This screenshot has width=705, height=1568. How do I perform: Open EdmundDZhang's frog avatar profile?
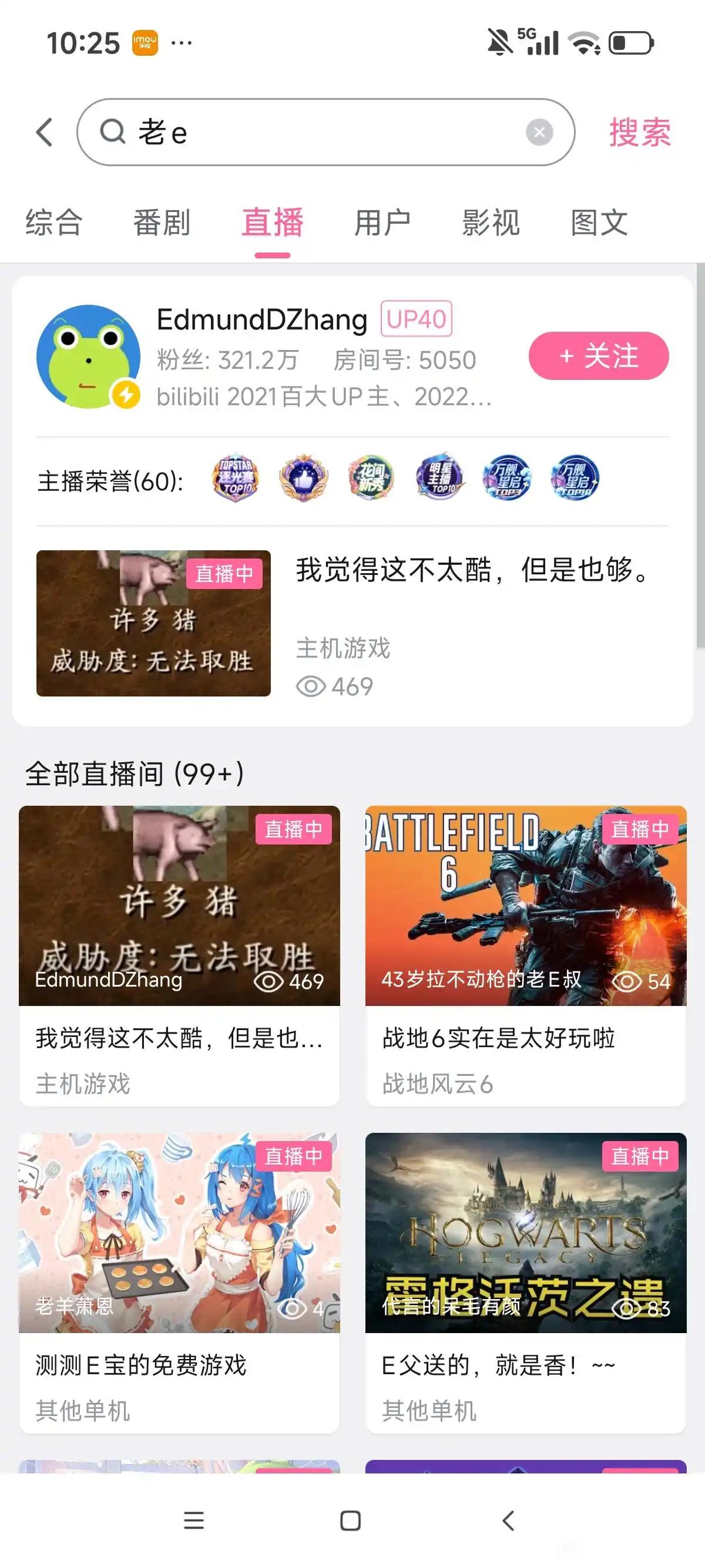click(88, 356)
